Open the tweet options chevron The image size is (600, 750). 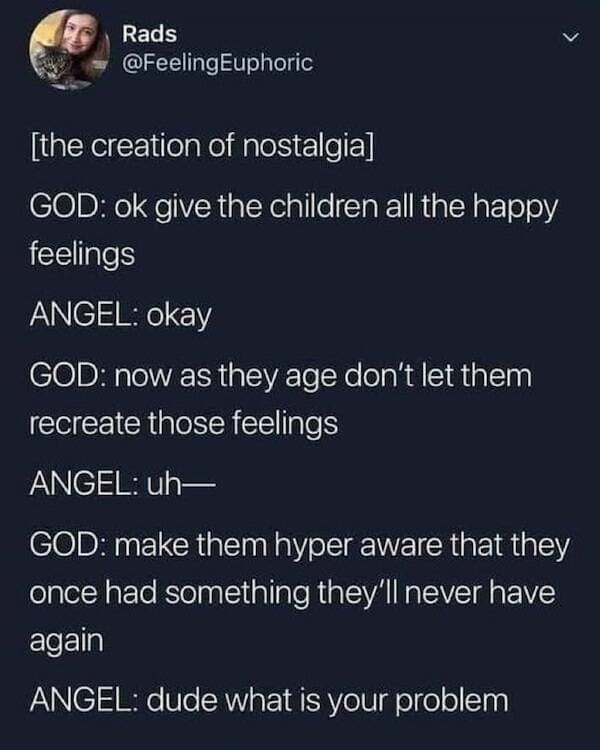point(570,37)
